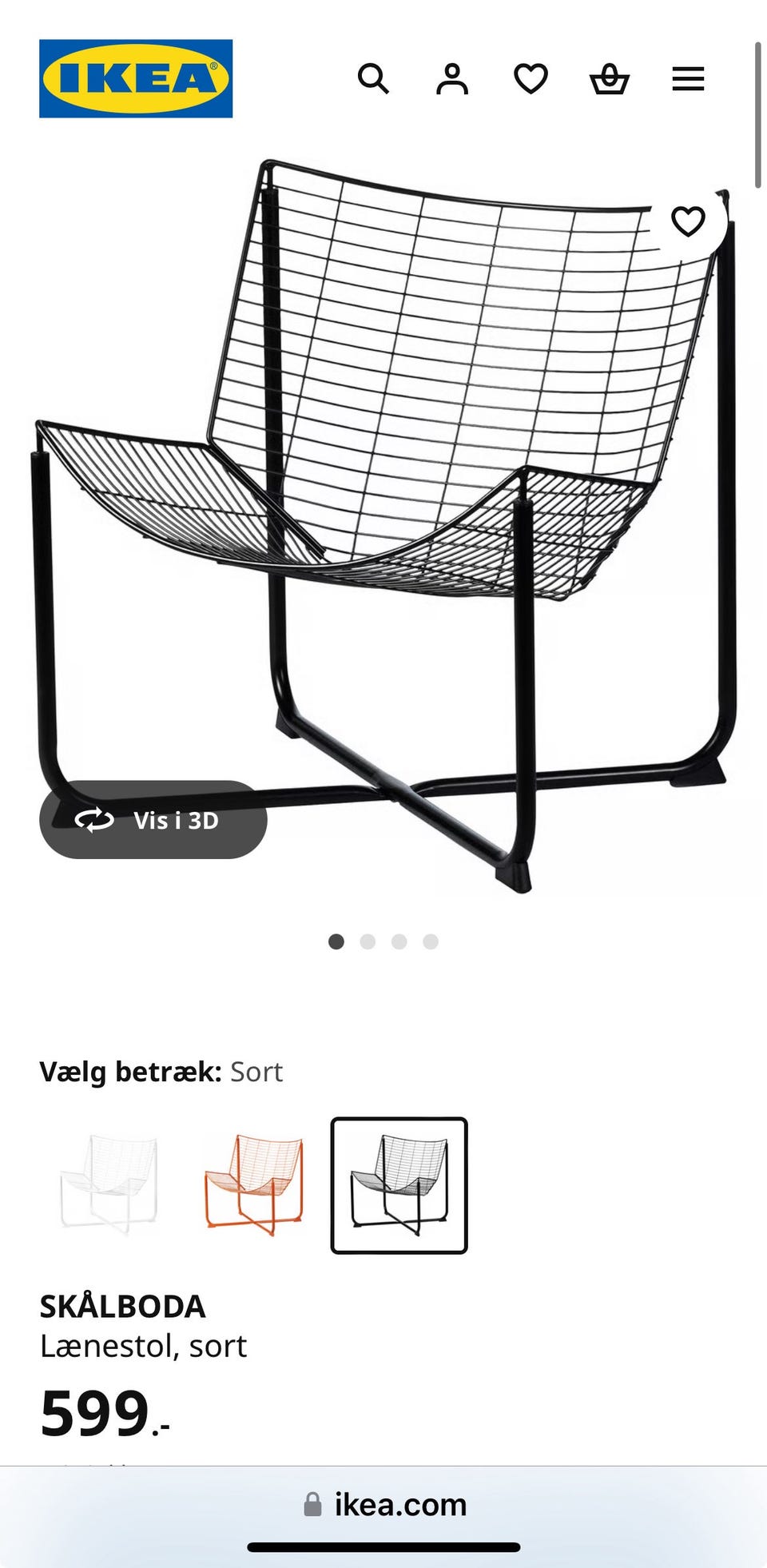Image resolution: width=767 pixels, height=1568 pixels.
Task: Select the orange chair variant
Action: [254, 1185]
